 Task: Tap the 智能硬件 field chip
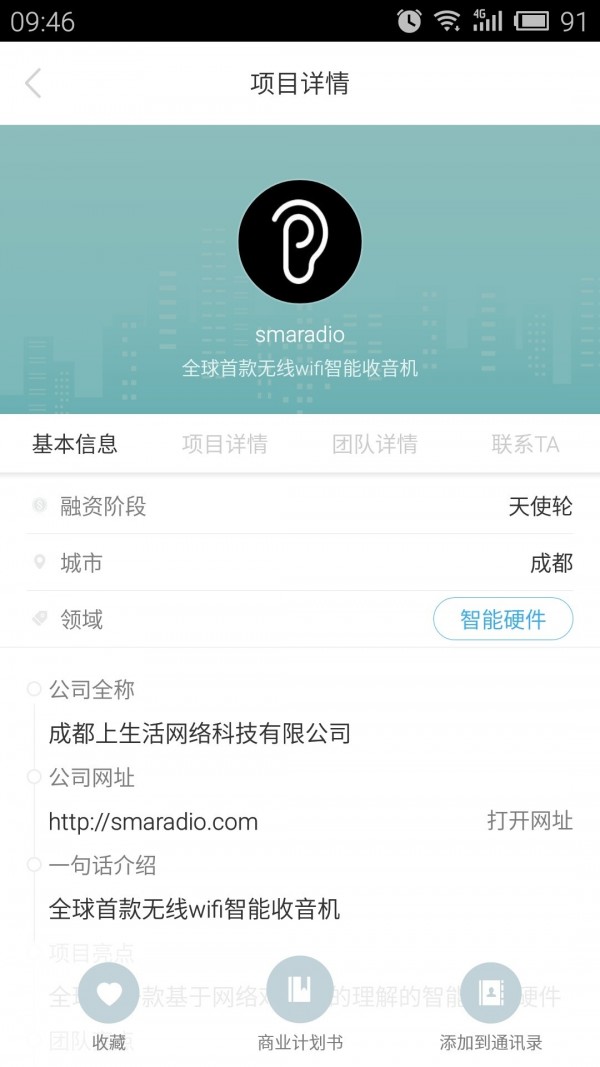pyautogui.click(x=503, y=619)
